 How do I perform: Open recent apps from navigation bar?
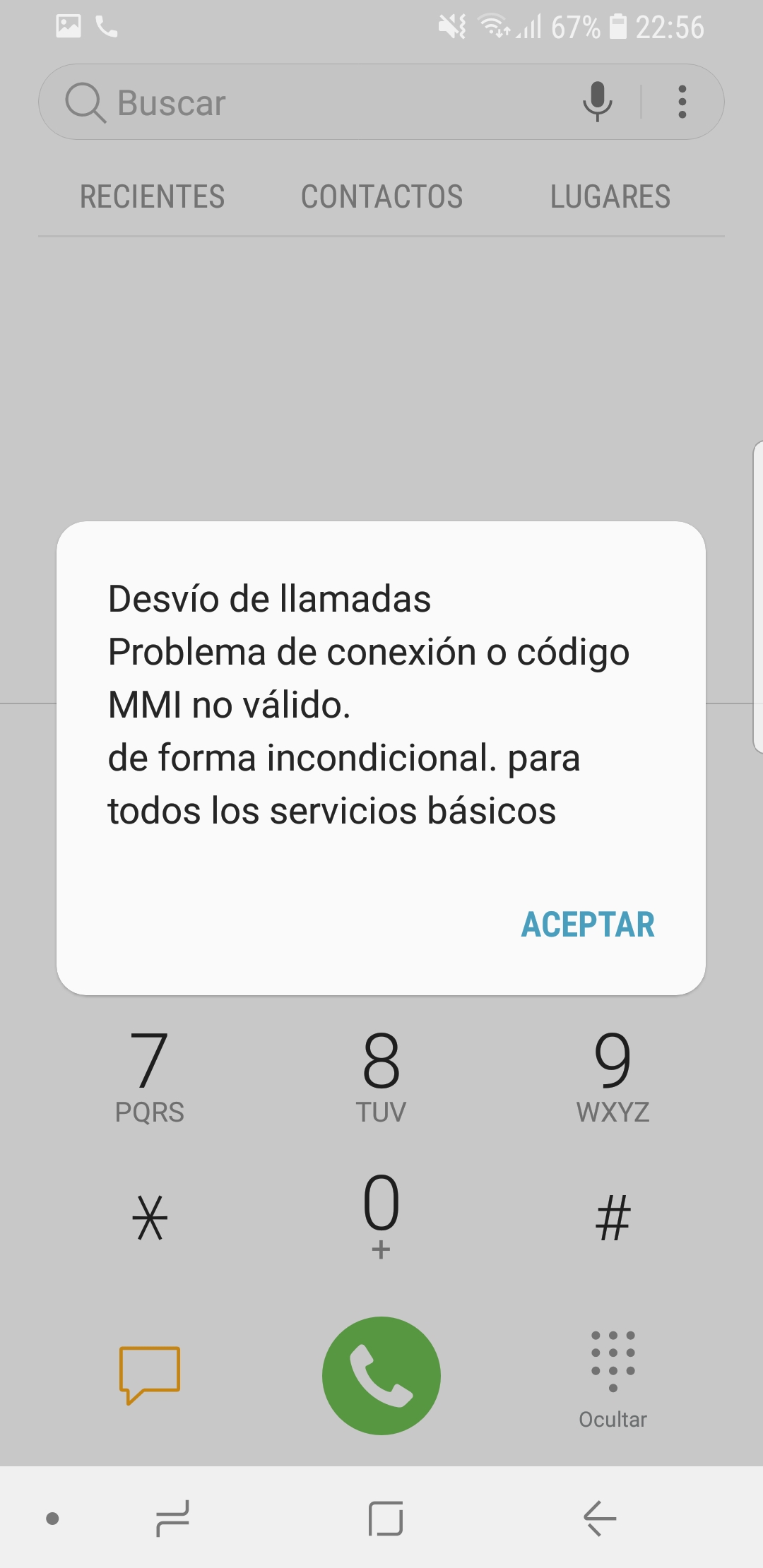(173, 1518)
